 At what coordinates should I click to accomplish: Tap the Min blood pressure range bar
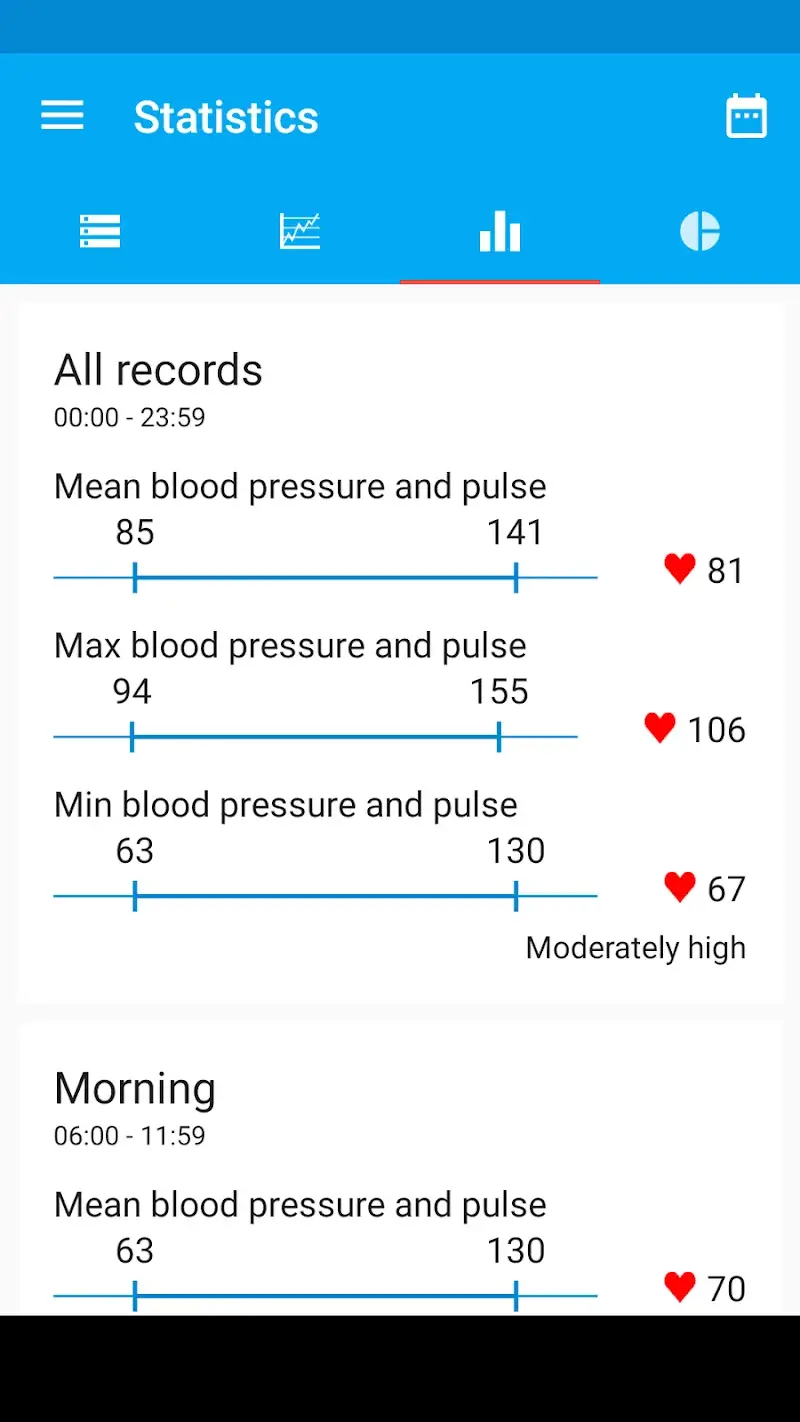(325, 896)
